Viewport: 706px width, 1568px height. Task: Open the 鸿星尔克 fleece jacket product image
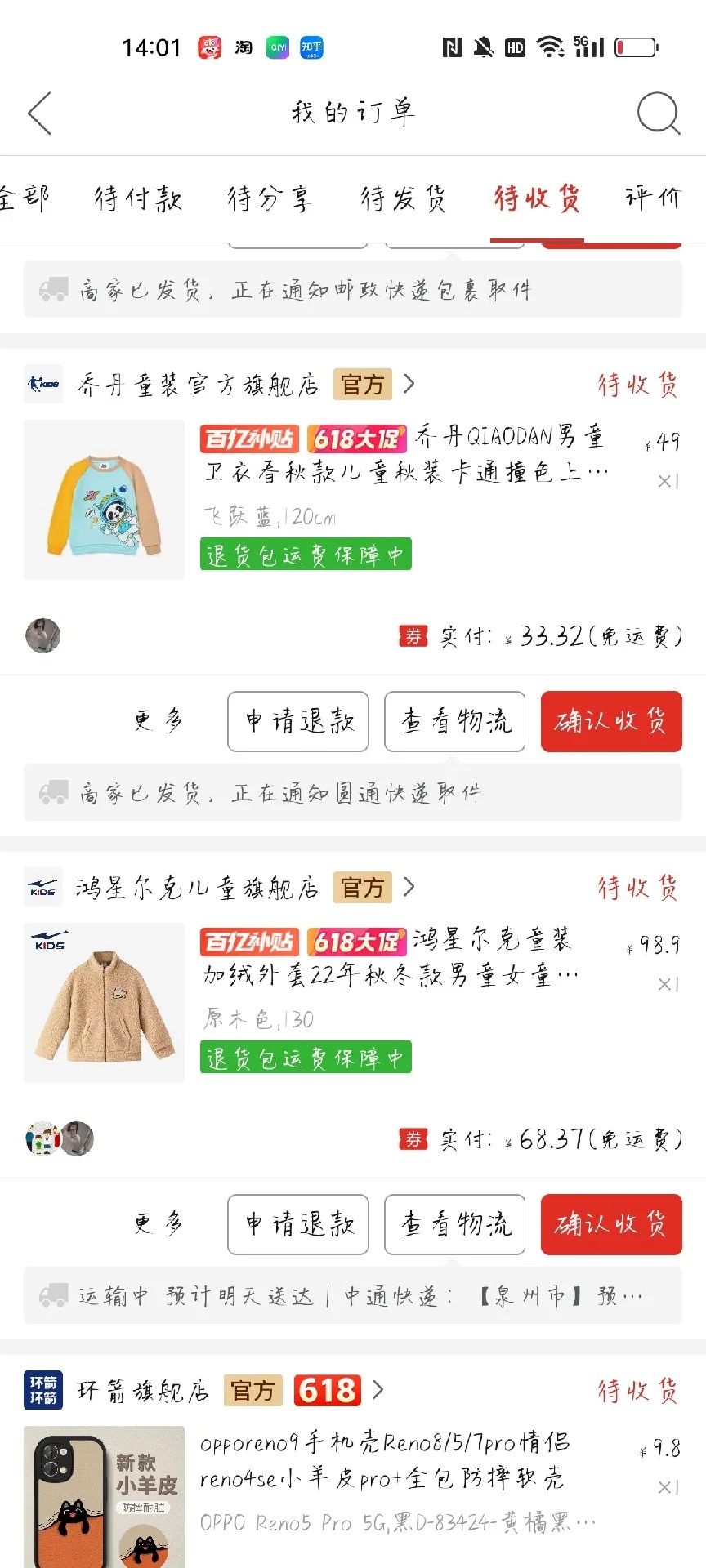104,1003
